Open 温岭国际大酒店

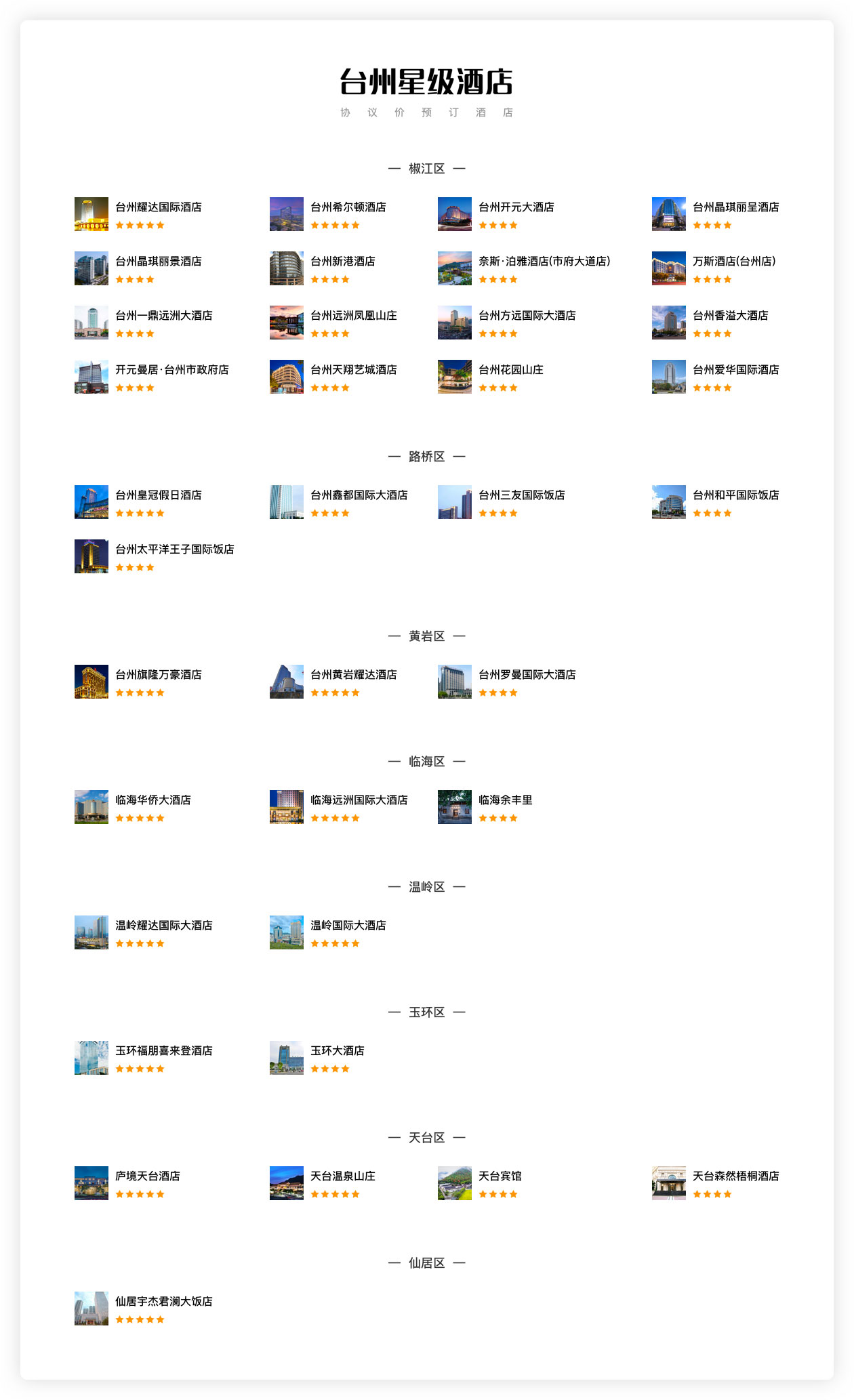pyautogui.click(x=348, y=926)
